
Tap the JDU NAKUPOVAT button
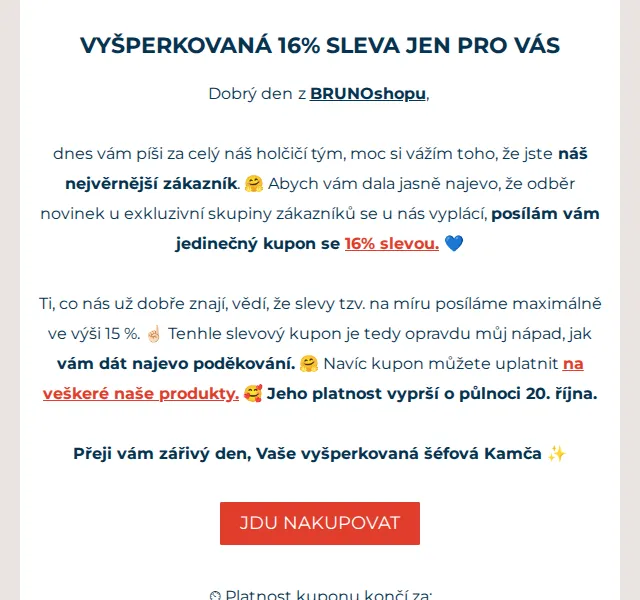tap(320, 523)
